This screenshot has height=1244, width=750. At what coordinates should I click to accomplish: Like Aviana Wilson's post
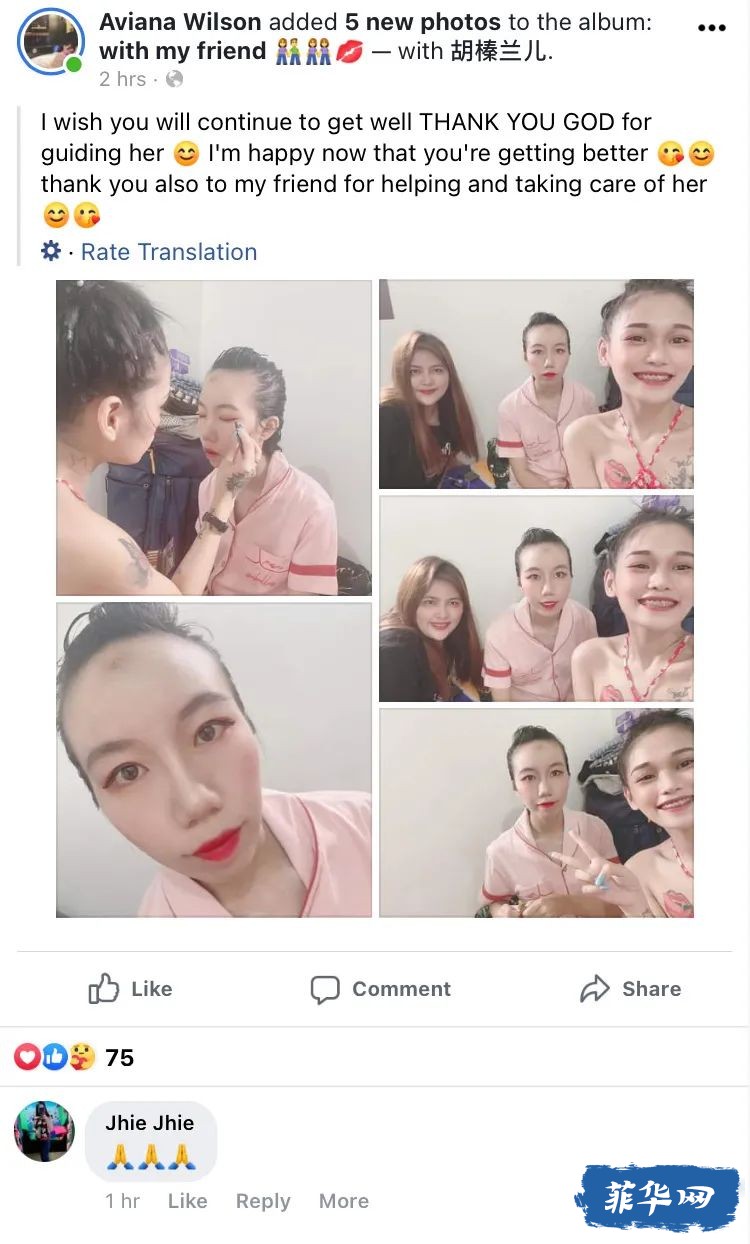[x=131, y=989]
